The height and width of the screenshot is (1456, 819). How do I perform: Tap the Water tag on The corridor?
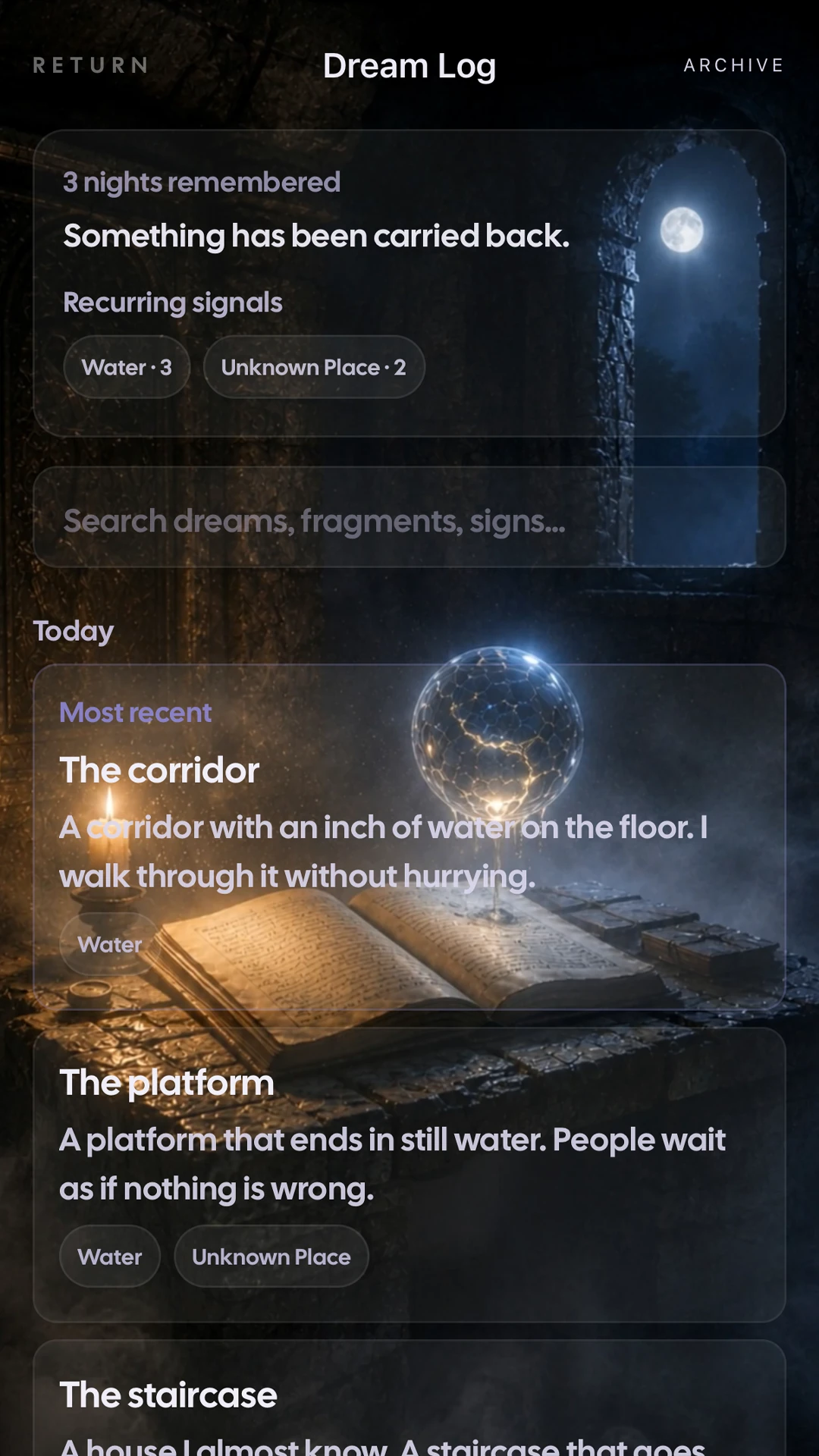coord(110,944)
